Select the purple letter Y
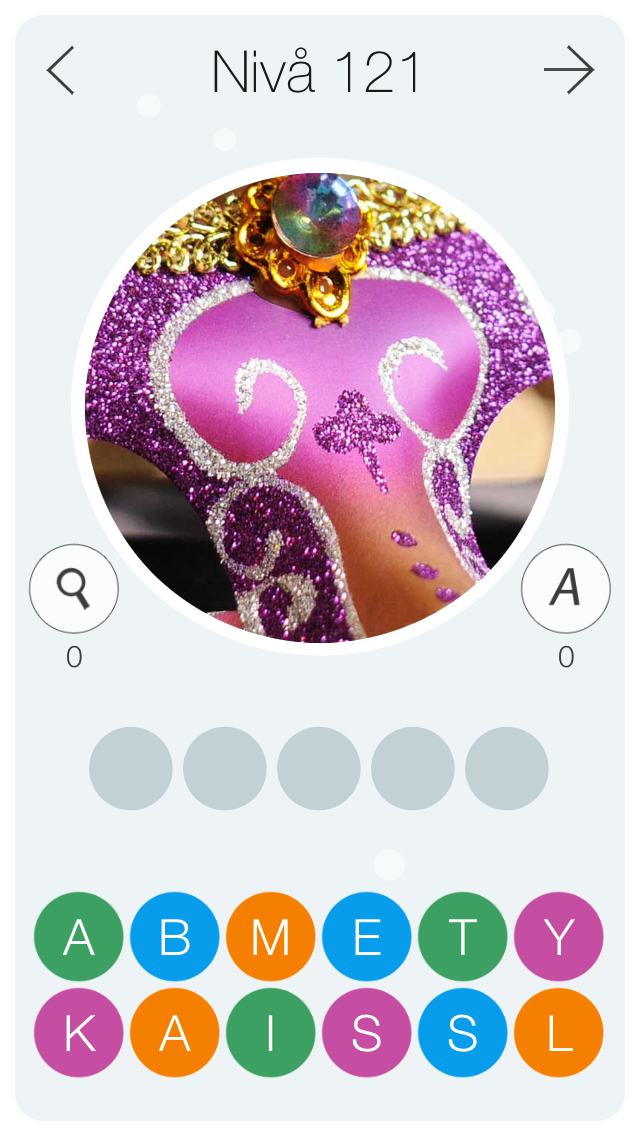 [x=559, y=936]
